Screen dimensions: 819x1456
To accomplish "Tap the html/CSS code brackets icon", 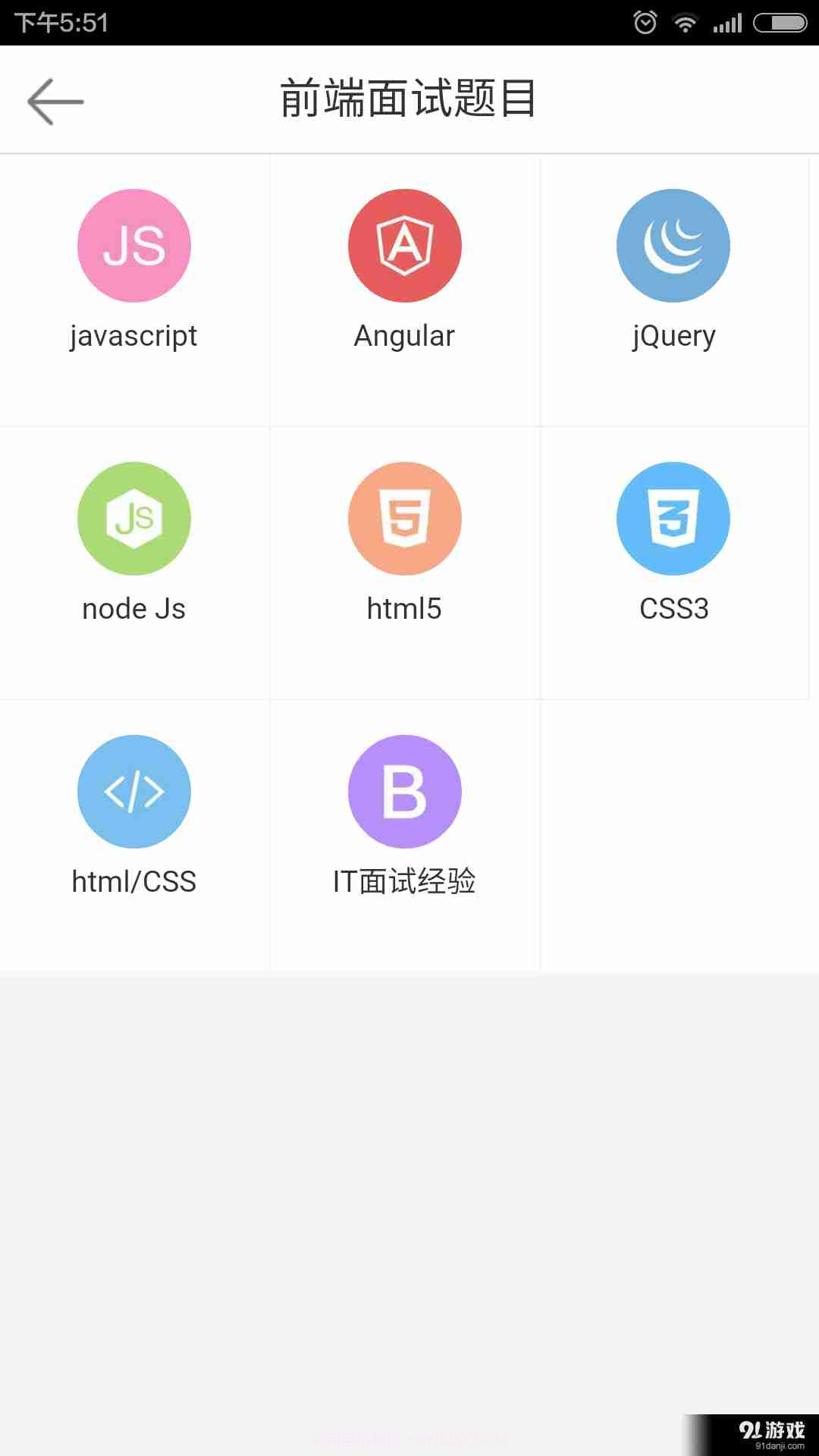I will [x=133, y=791].
